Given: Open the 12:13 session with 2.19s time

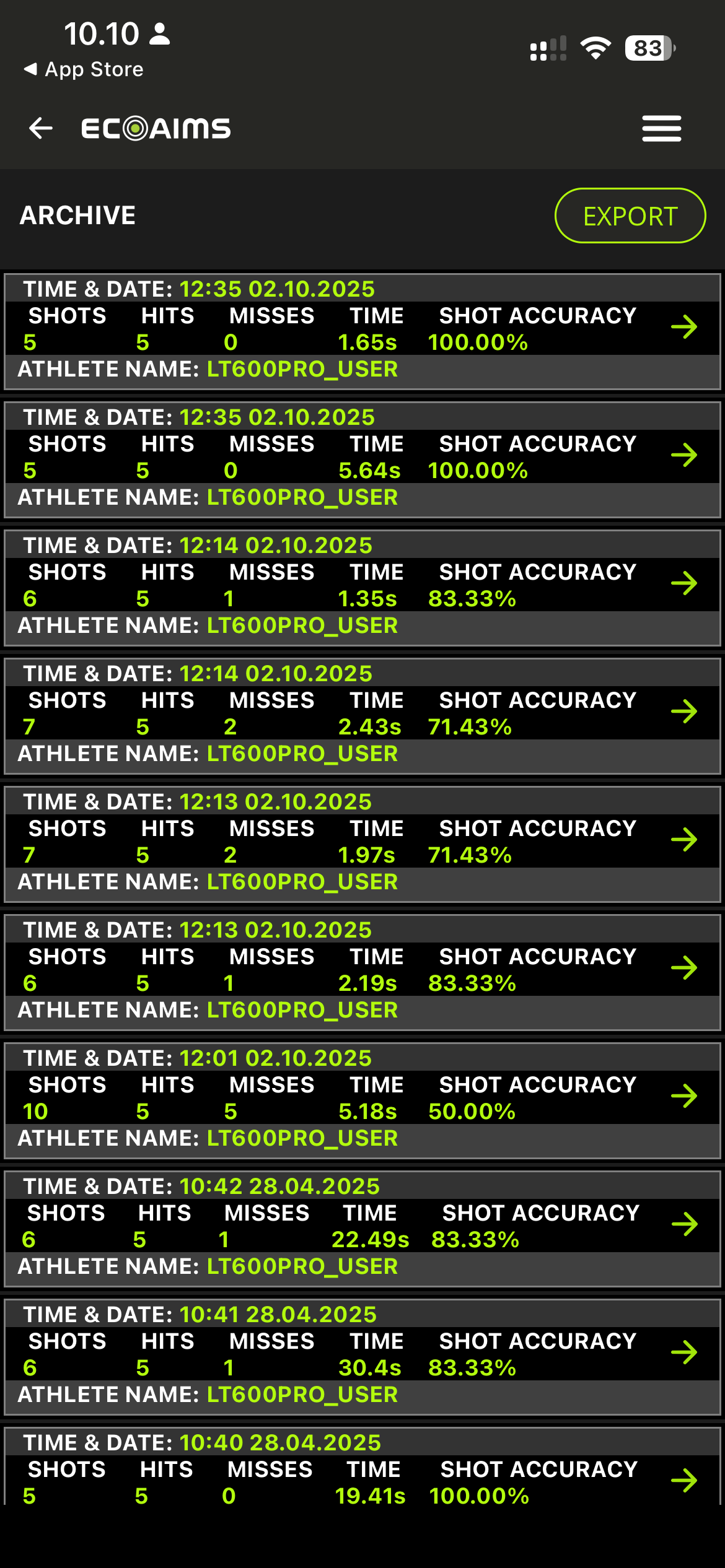Looking at the screenshot, I should coord(684,969).
